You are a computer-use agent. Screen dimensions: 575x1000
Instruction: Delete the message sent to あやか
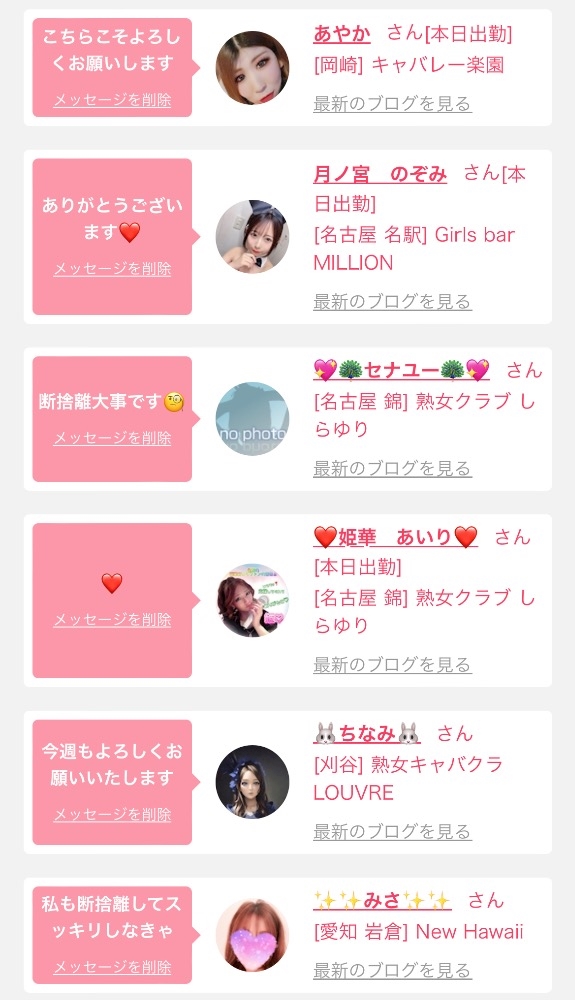point(112,100)
